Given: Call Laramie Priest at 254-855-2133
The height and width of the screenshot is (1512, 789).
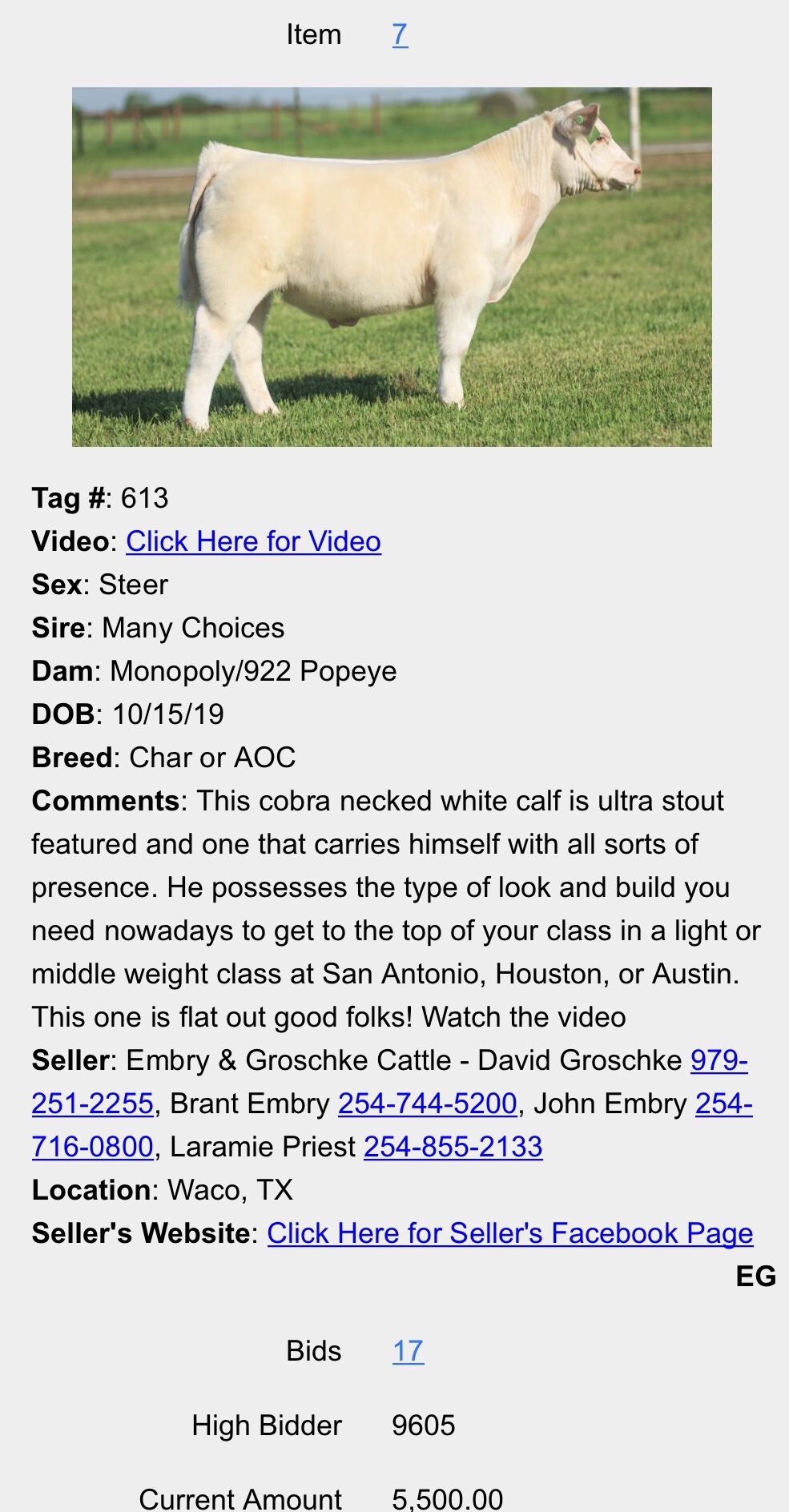Looking at the screenshot, I should coord(453,1147).
